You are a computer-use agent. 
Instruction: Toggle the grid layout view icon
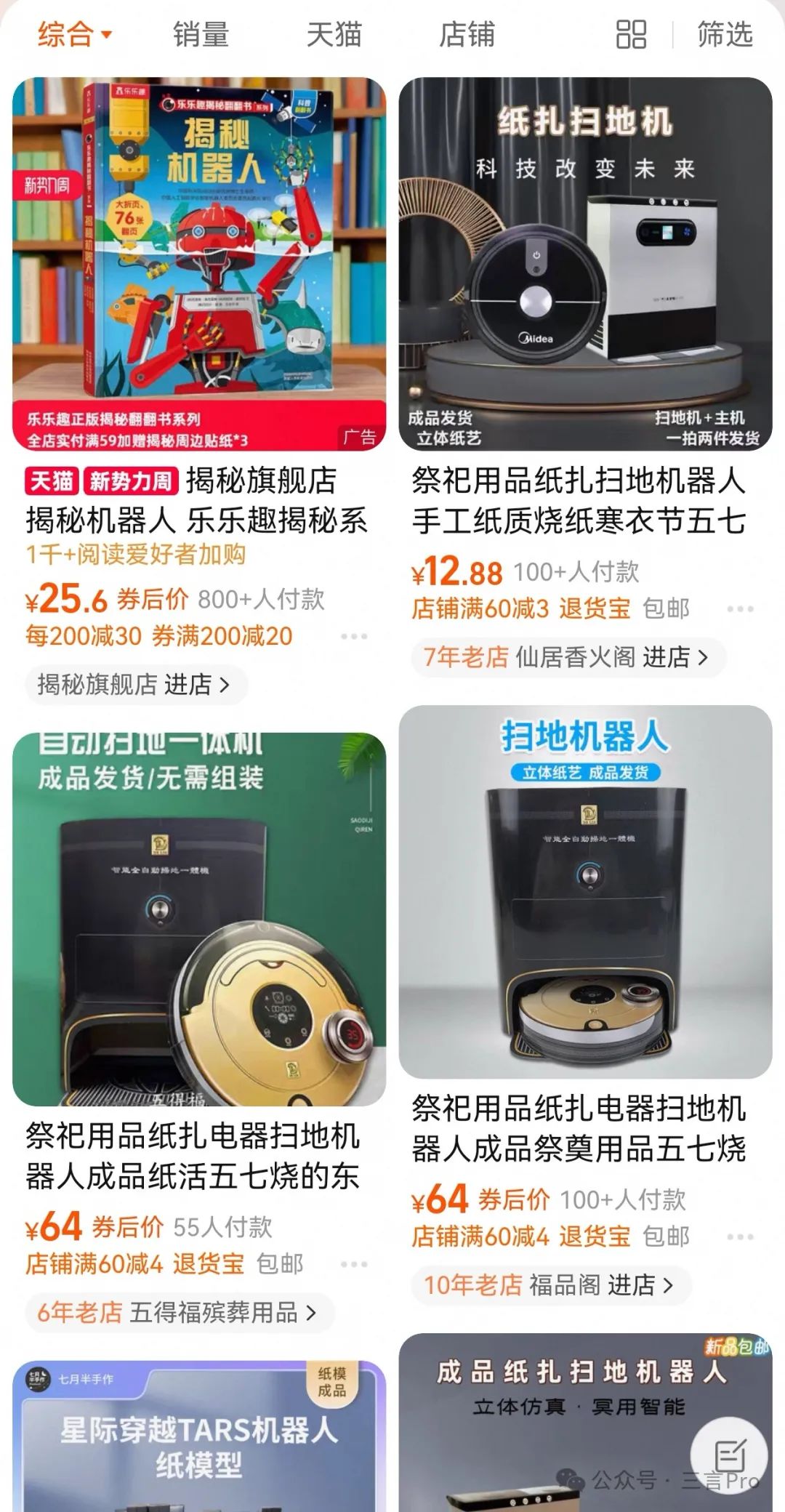point(631,34)
